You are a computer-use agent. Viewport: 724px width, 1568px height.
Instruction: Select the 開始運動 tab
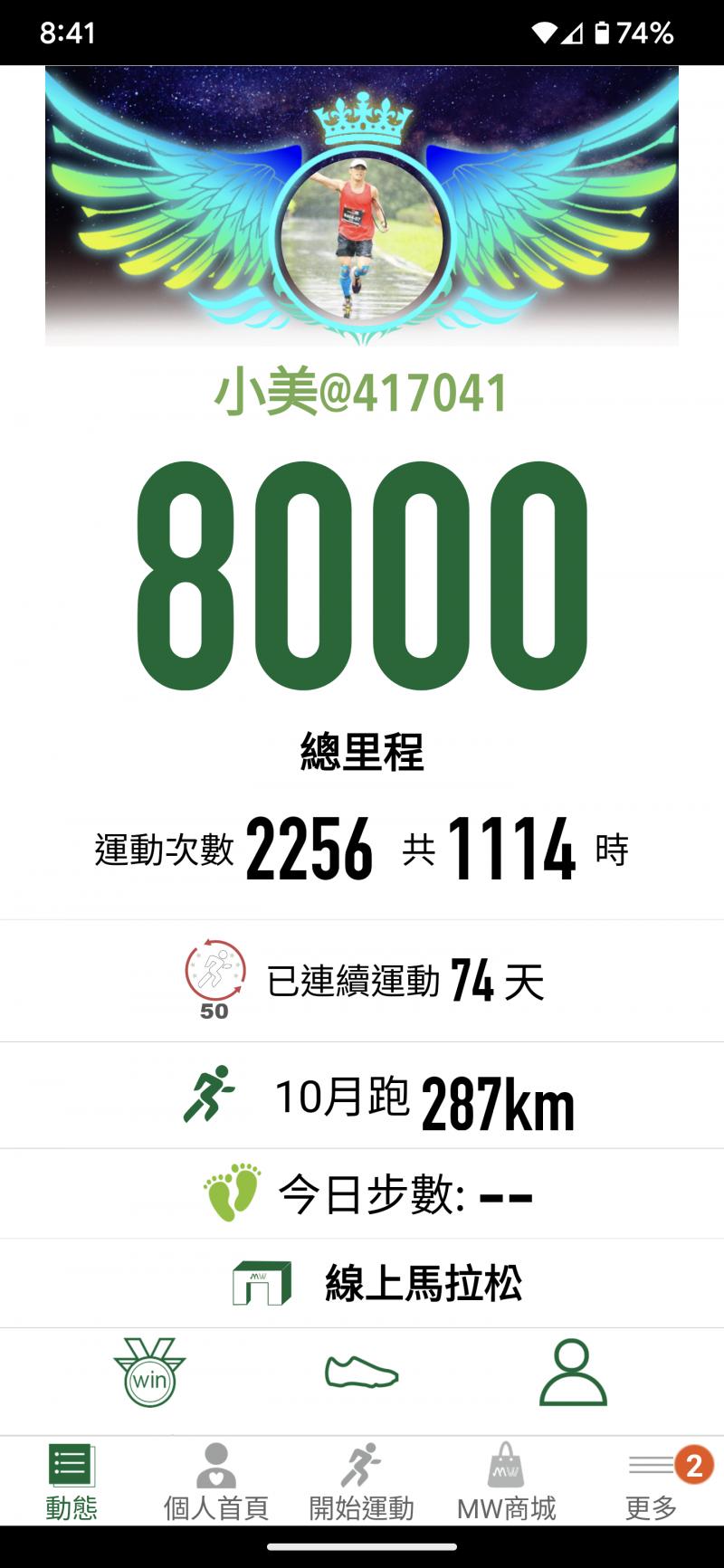pos(361,1482)
